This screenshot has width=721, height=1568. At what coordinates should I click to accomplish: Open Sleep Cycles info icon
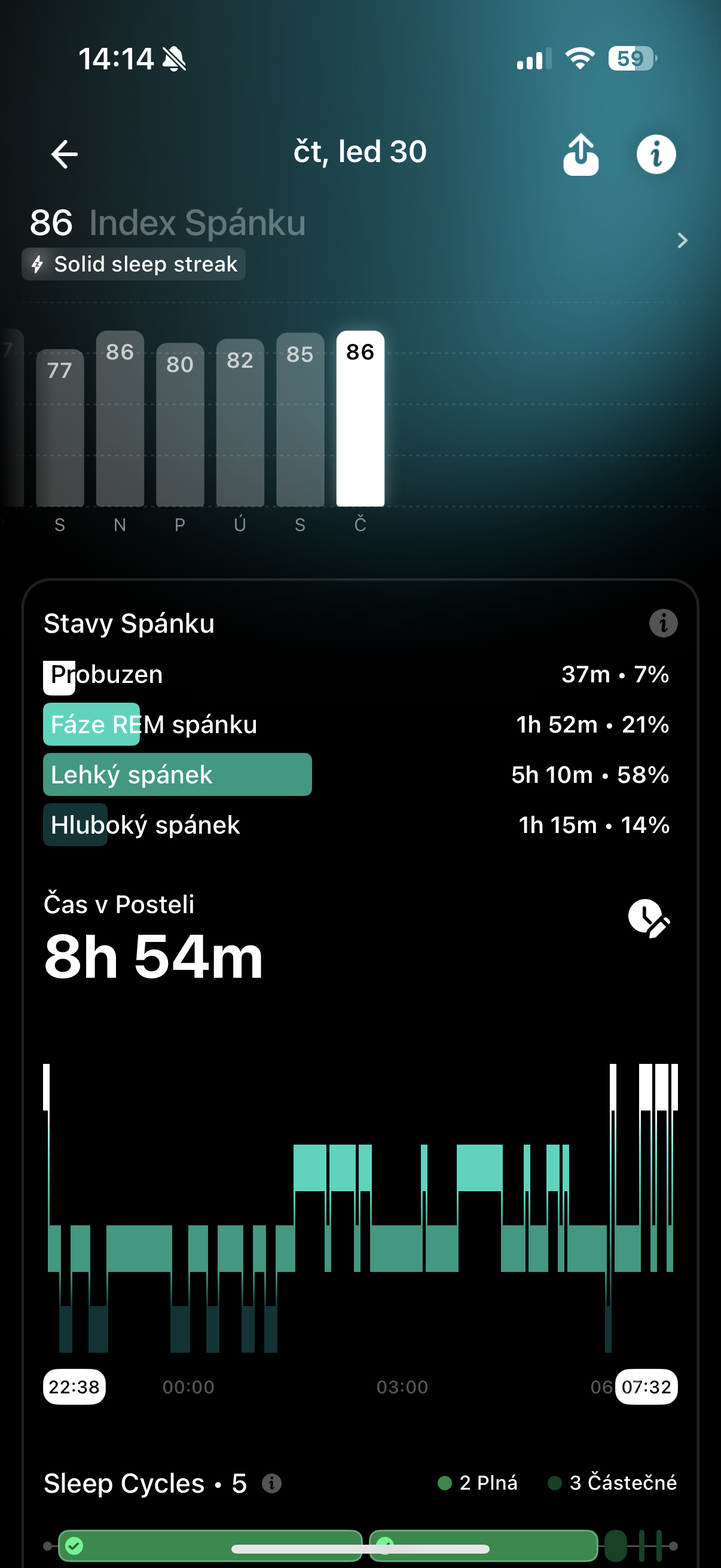tap(271, 1484)
